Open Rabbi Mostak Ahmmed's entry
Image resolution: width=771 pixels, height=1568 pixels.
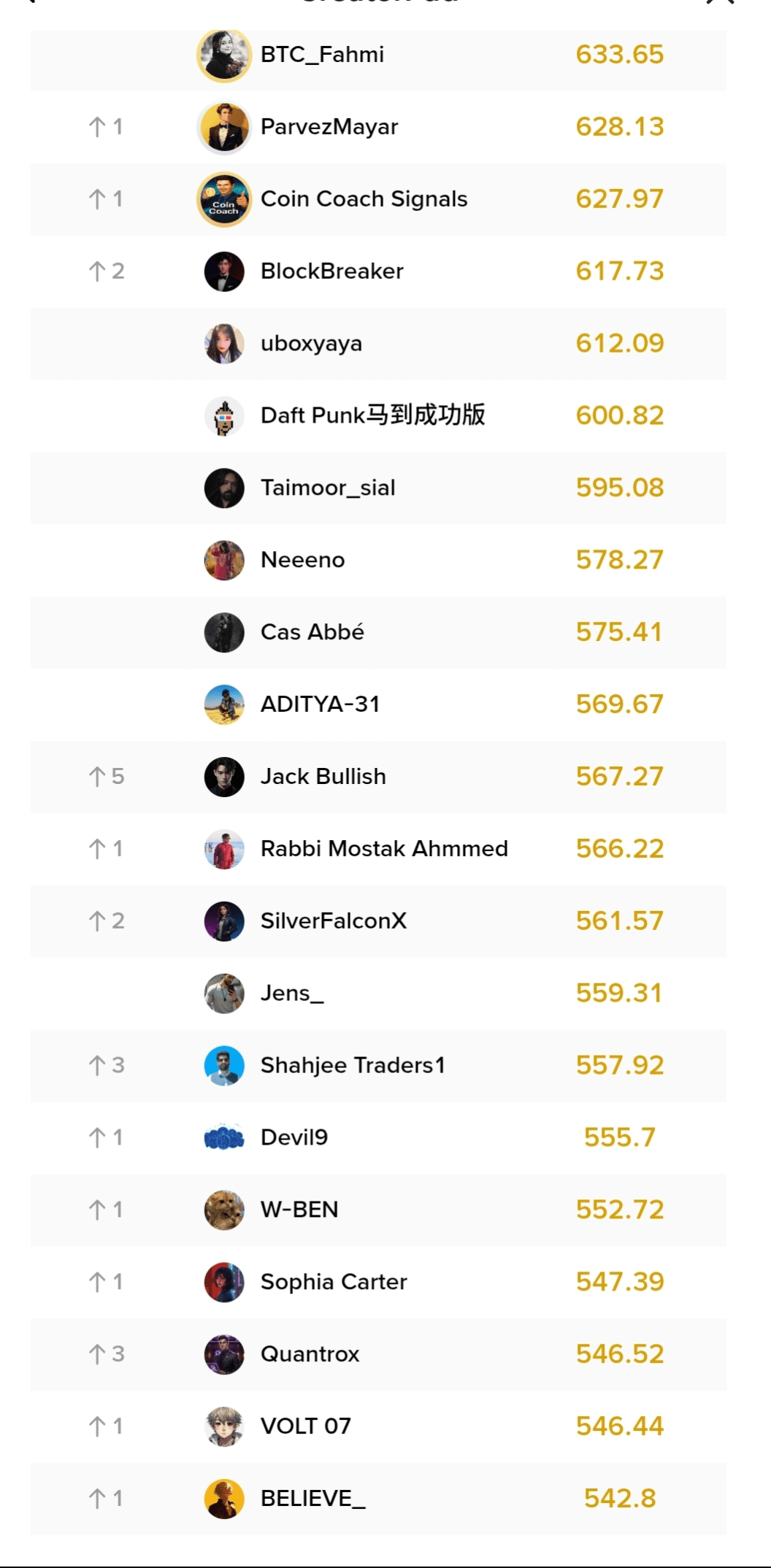[x=384, y=849]
